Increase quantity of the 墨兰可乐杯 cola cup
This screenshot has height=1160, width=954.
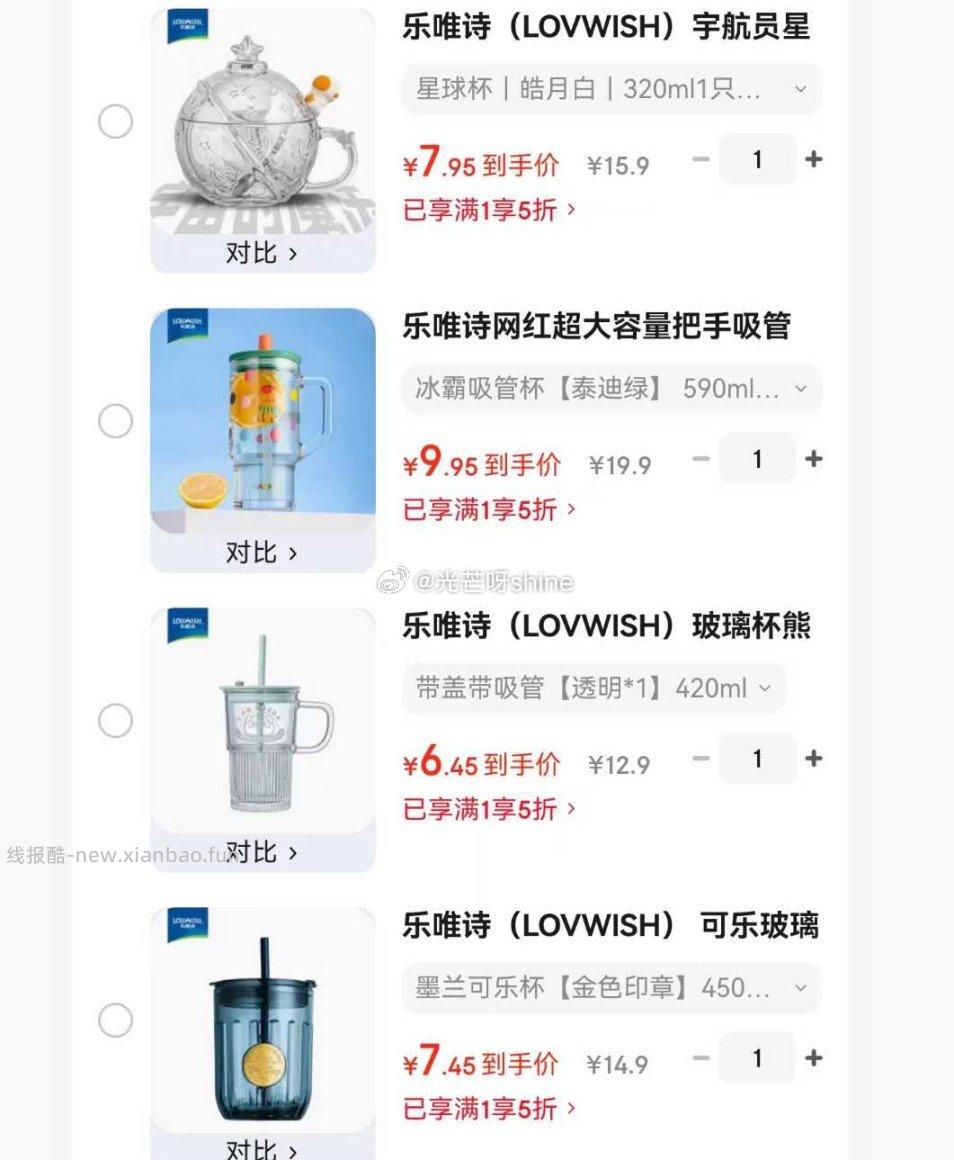click(x=813, y=1058)
